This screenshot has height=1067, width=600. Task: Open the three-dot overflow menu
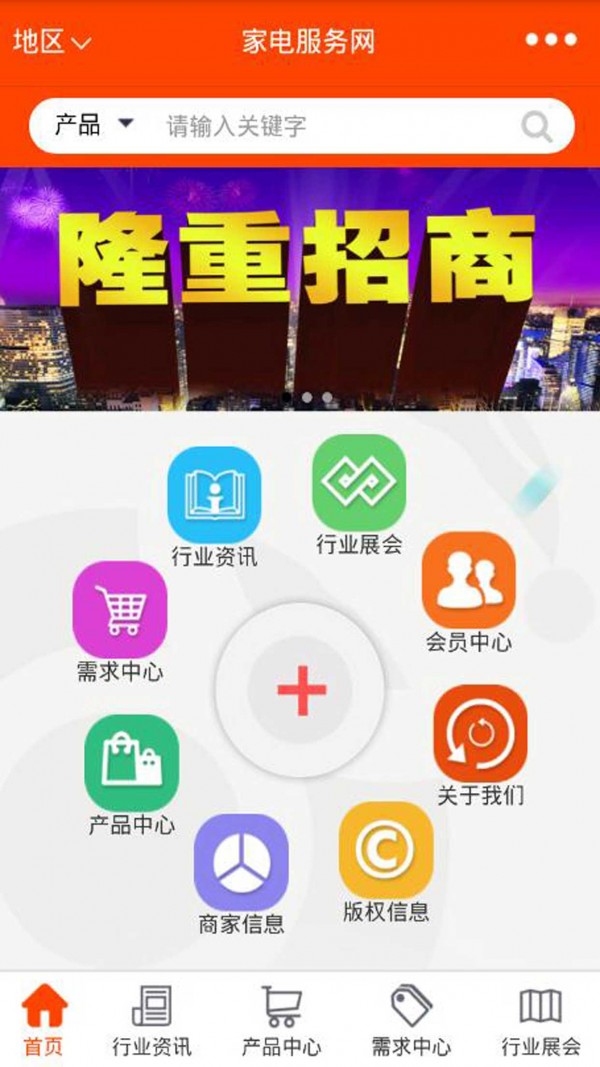point(551,40)
